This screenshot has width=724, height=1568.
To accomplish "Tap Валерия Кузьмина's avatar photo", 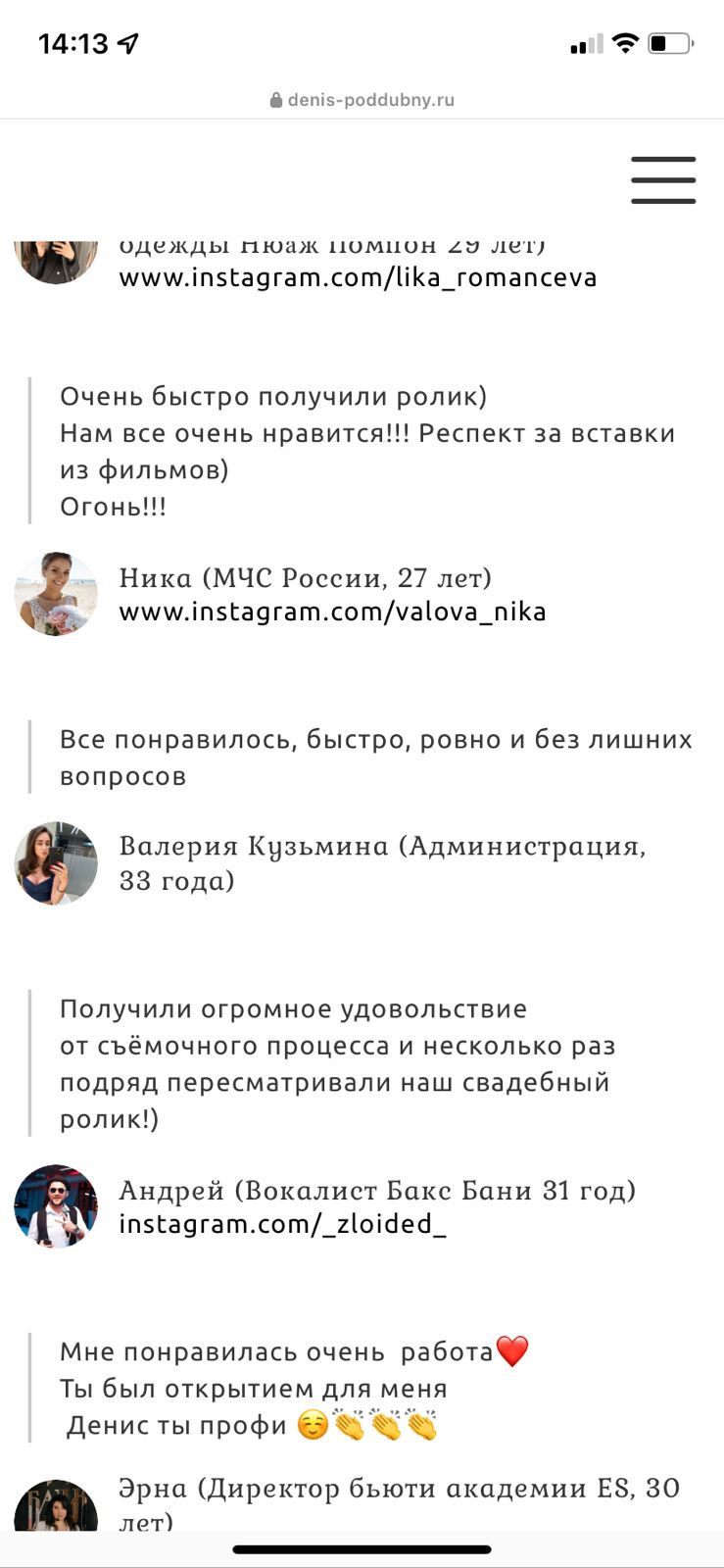I will coord(56,862).
